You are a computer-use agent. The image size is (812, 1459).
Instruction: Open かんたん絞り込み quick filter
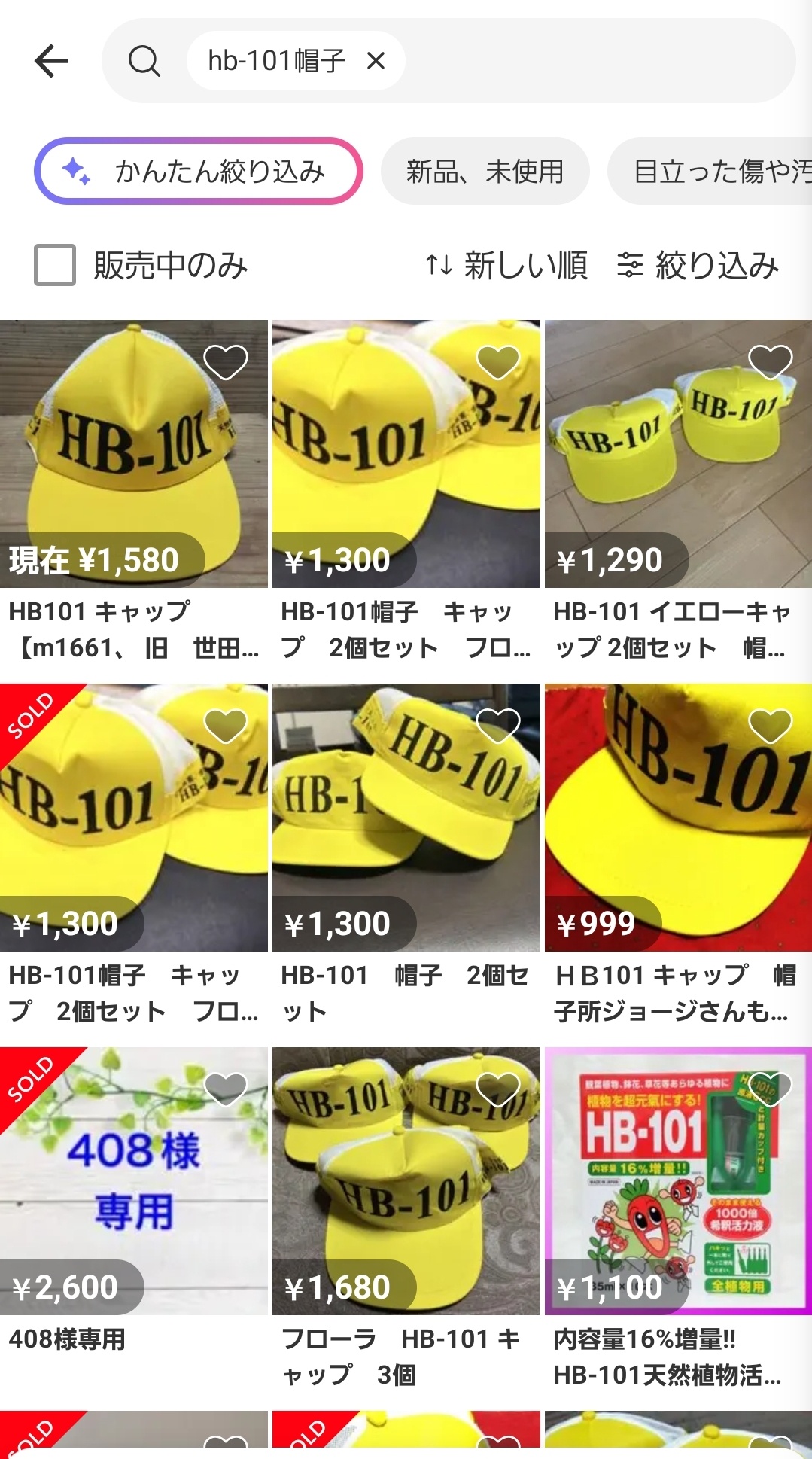pos(199,171)
